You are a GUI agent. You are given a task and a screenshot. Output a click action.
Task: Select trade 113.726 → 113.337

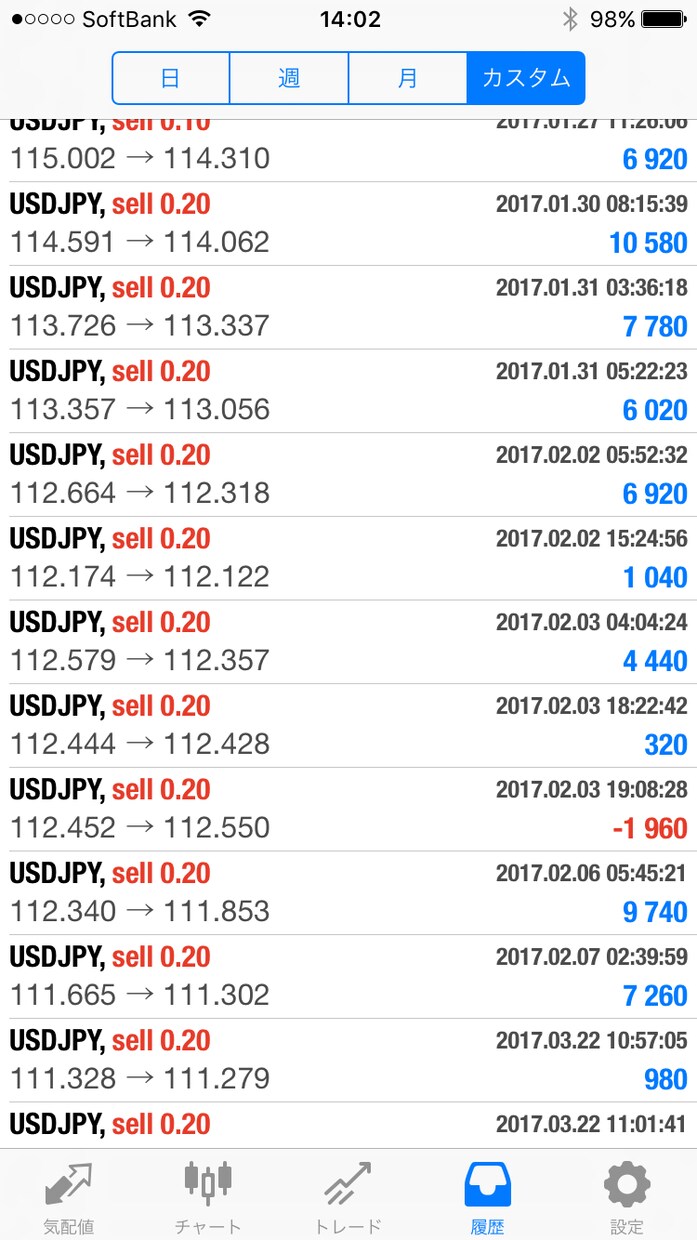click(x=348, y=307)
